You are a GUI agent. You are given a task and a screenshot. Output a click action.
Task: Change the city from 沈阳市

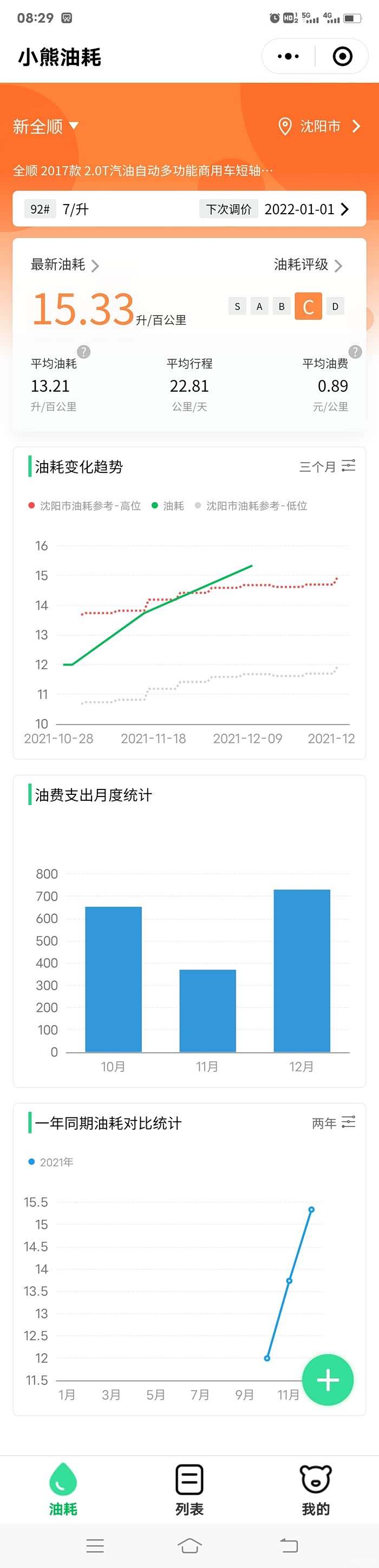[x=319, y=126]
